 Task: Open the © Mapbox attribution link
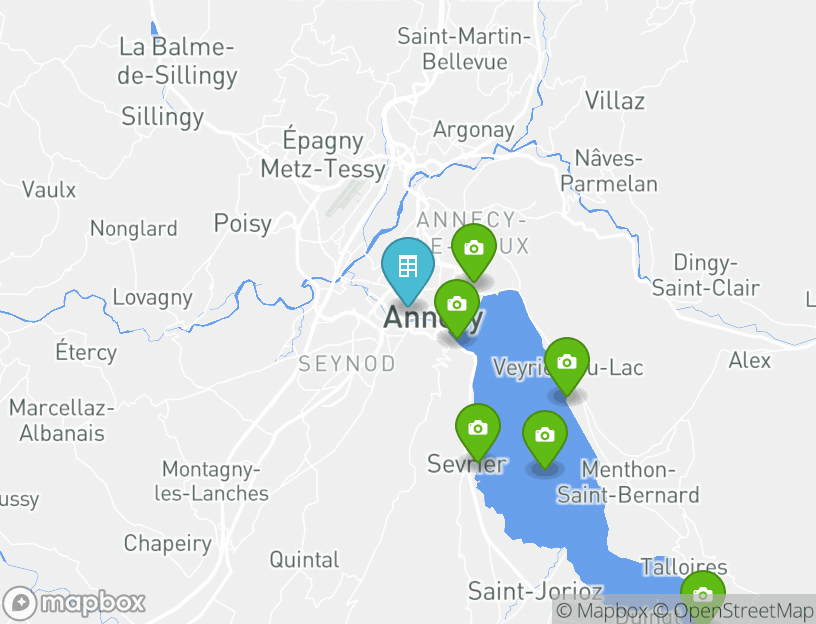[x=602, y=610]
